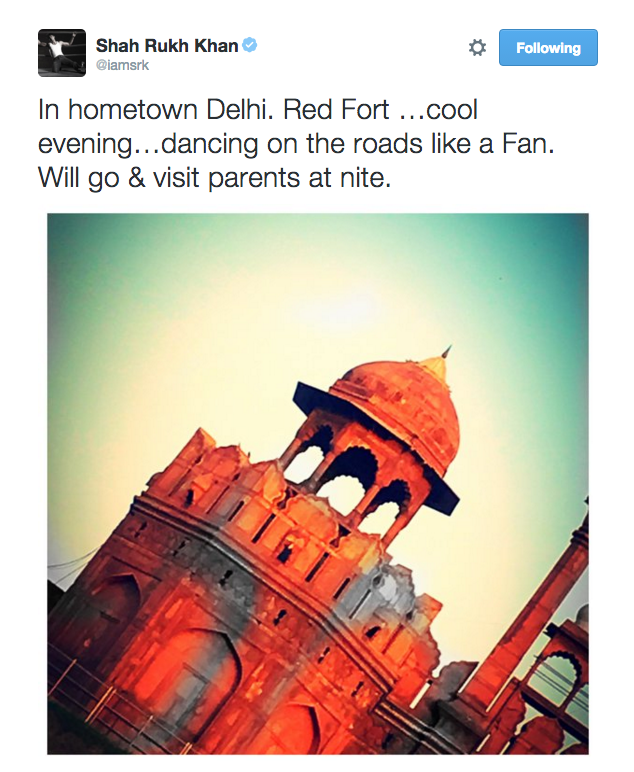The width and height of the screenshot is (634, 772).
Task: Open the Shah Rukh Khan profile name
Action: 167,45
